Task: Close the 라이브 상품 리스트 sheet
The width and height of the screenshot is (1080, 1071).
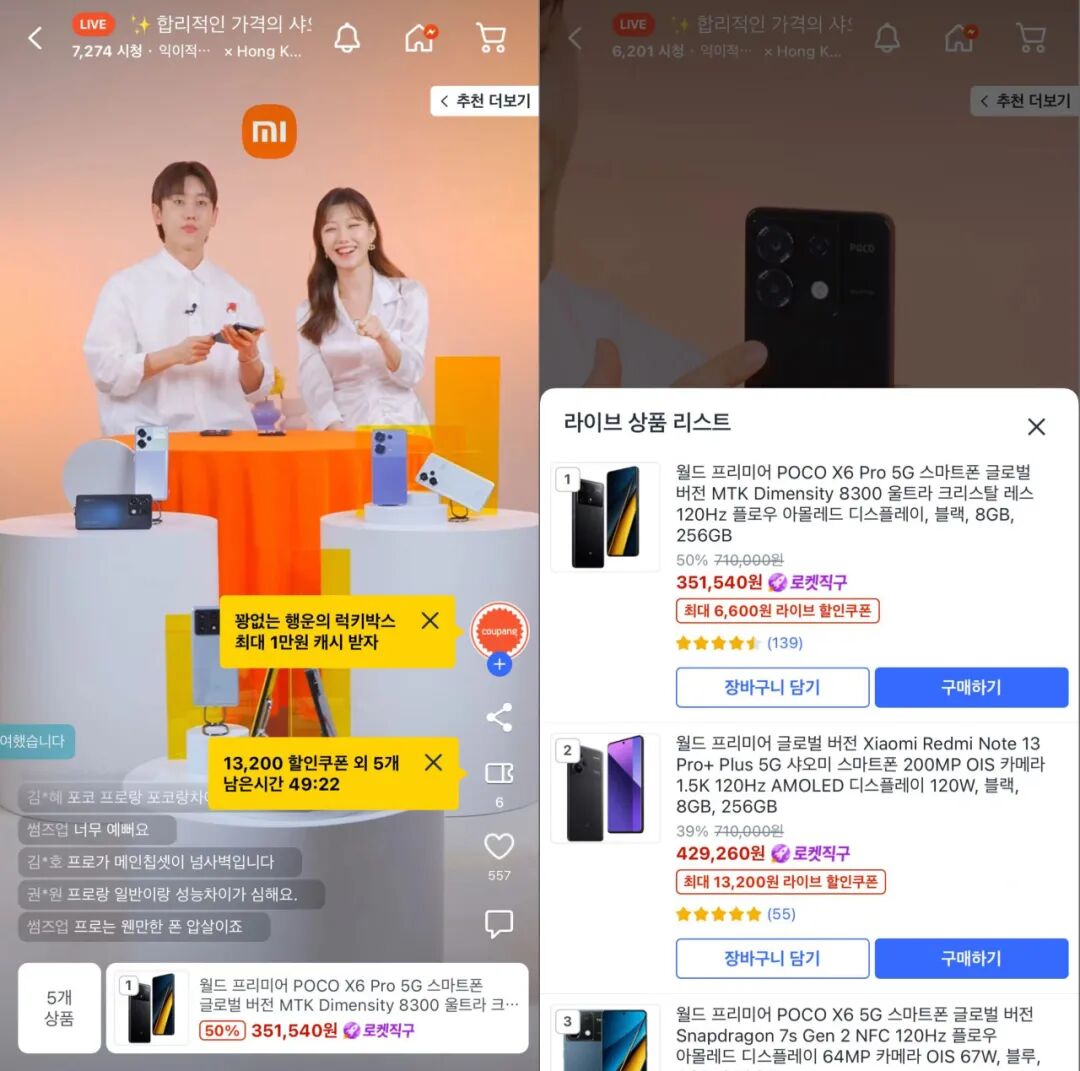Action: (x=1036, y=427)
